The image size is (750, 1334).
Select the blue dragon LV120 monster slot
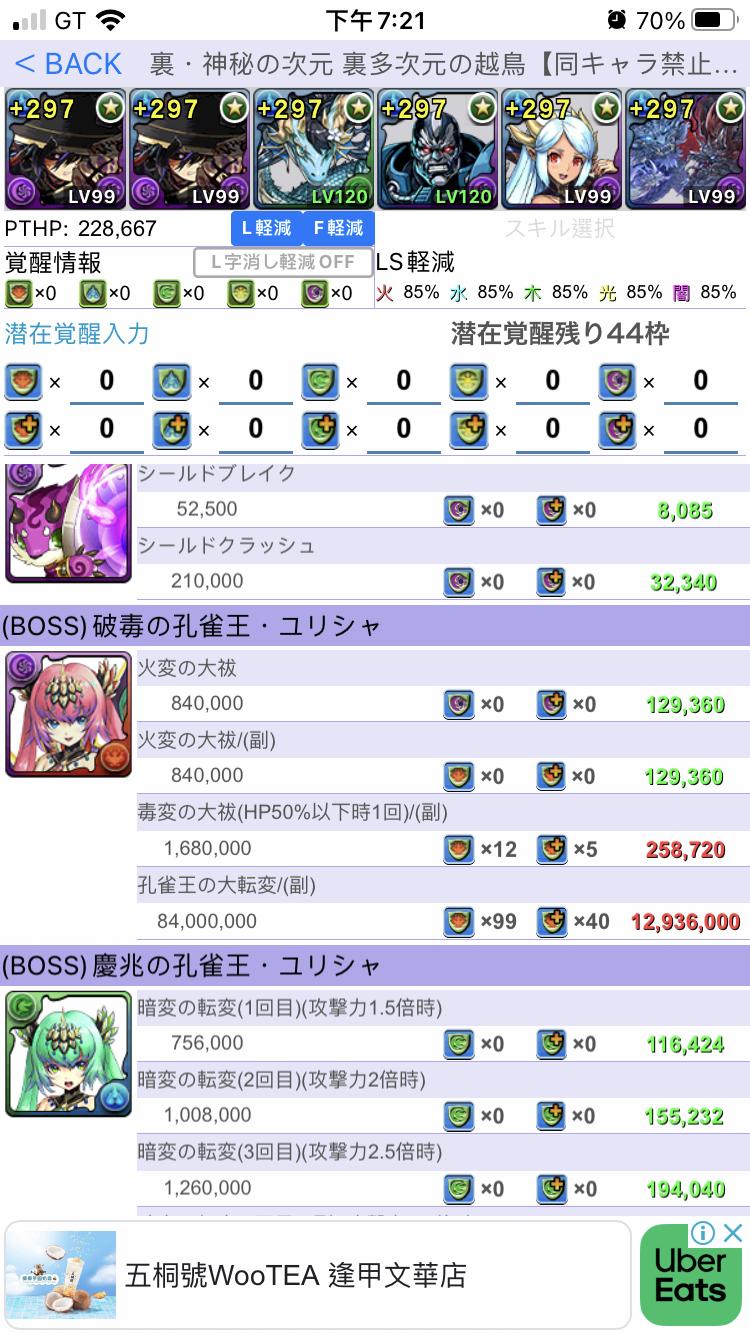coord(312,149)
